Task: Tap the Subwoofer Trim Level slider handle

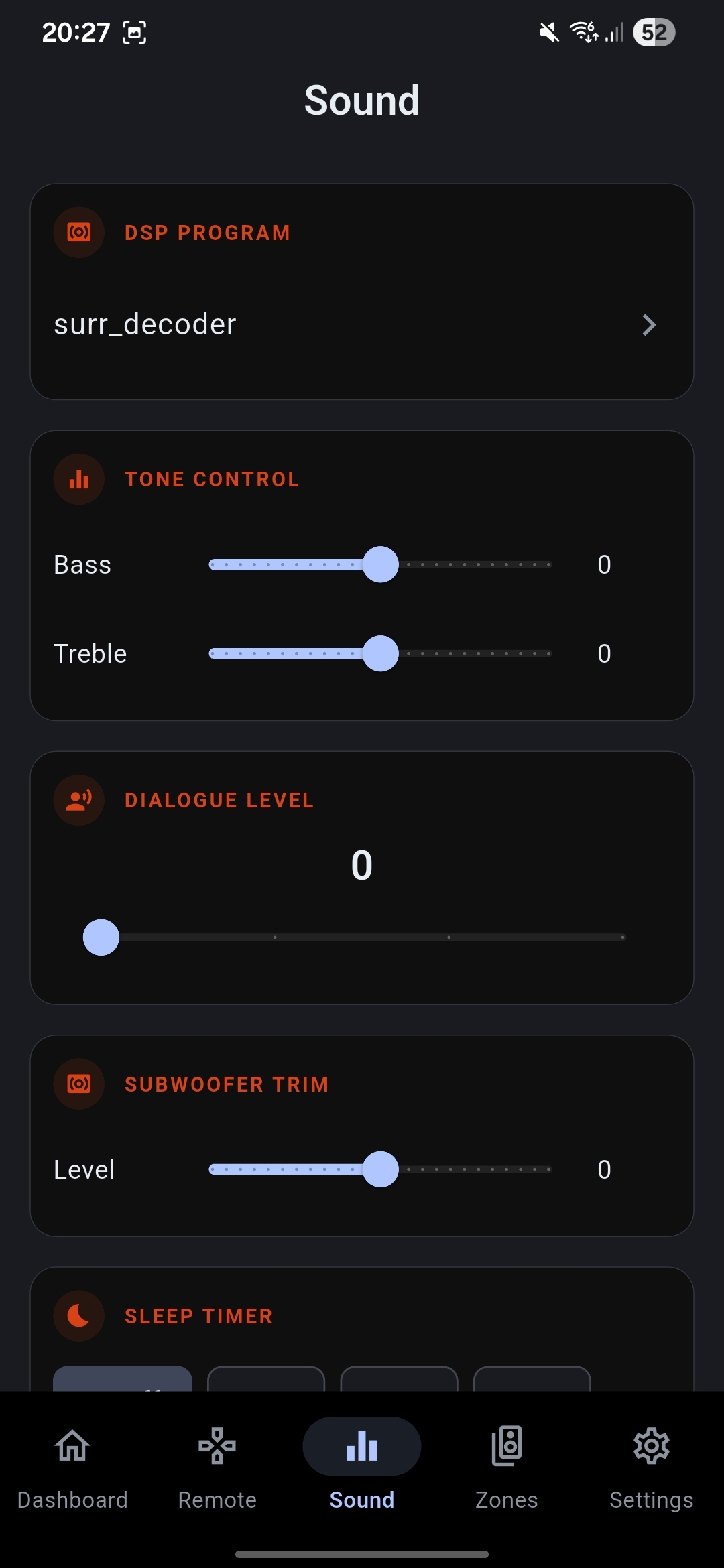Action: point(381,1169)
